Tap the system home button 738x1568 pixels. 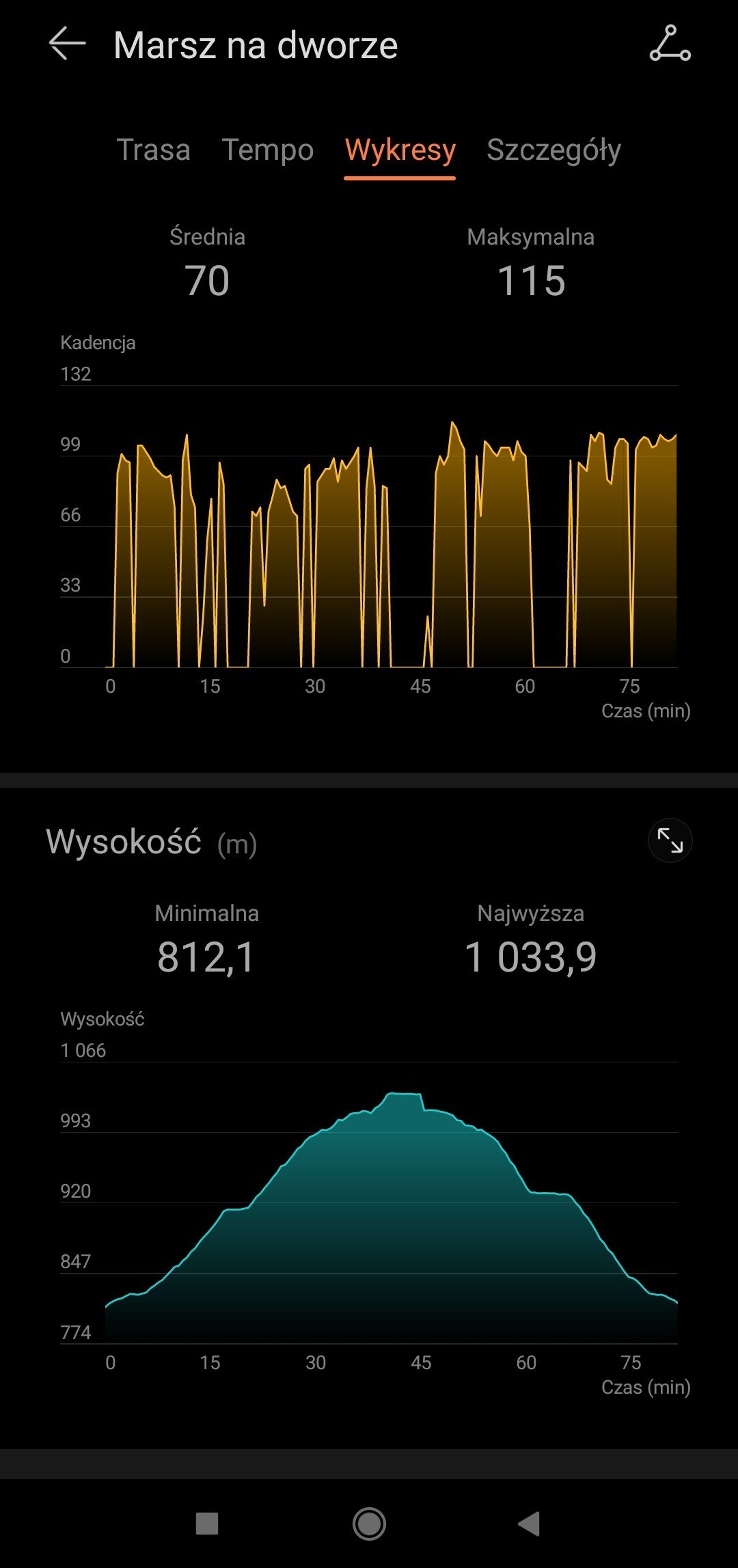(369, 1524)
